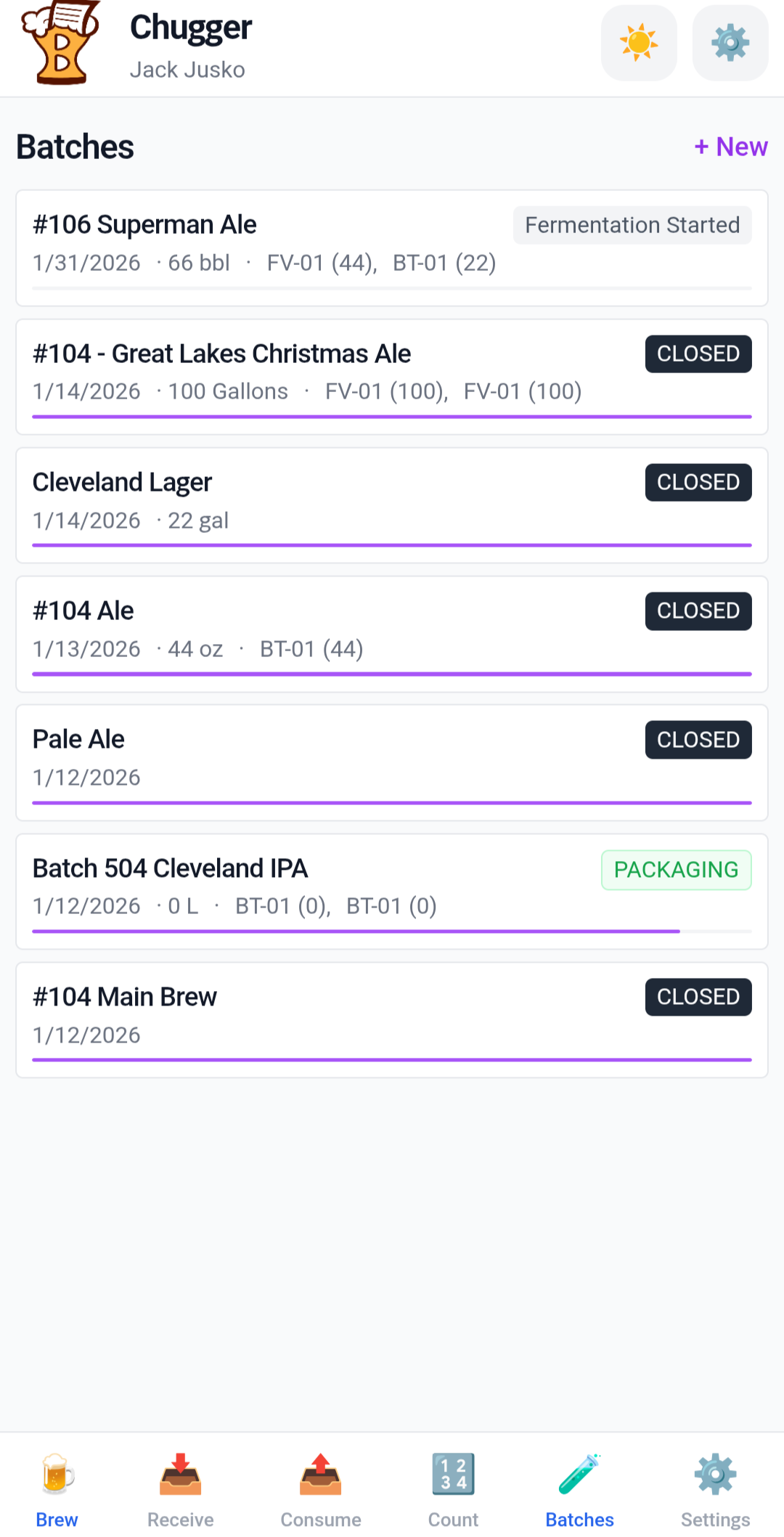Viewport: 784px width, 1537px height.
Task: Open settings with the top-right gear icon
Action: click(x=729, y=42)
